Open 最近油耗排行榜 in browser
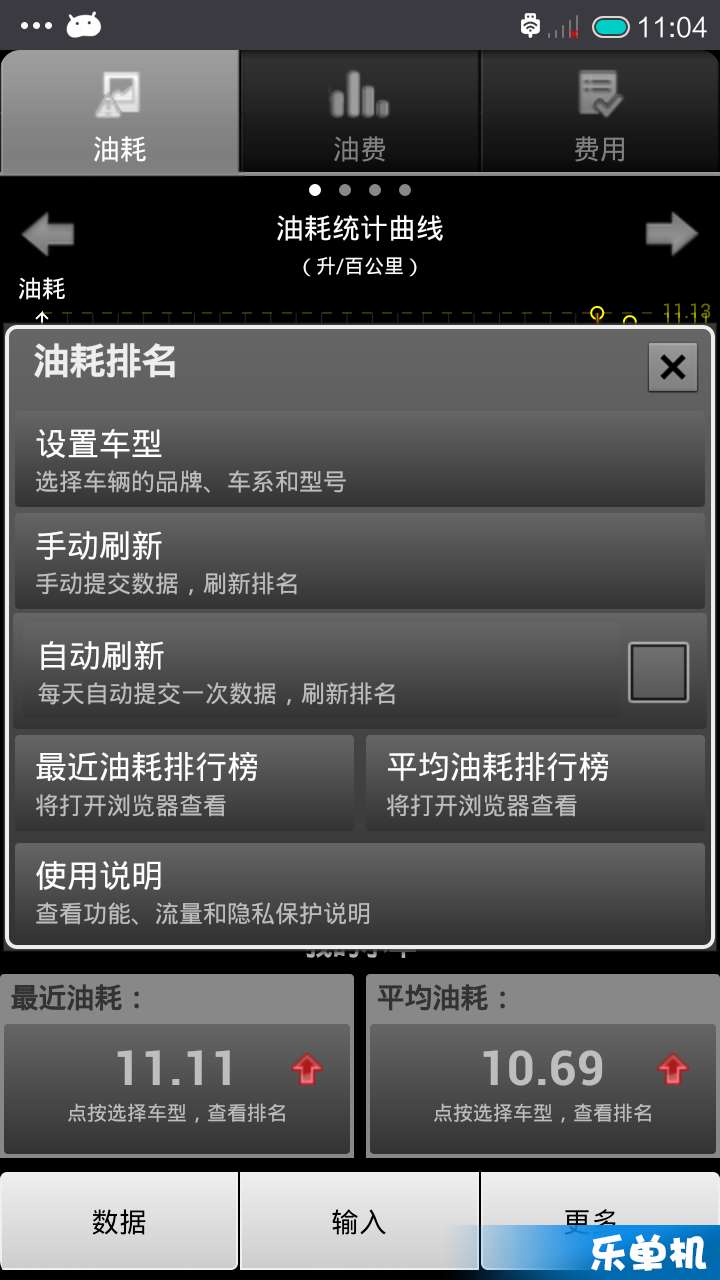This screenshot has width=720, height=1280. (184, 783)
